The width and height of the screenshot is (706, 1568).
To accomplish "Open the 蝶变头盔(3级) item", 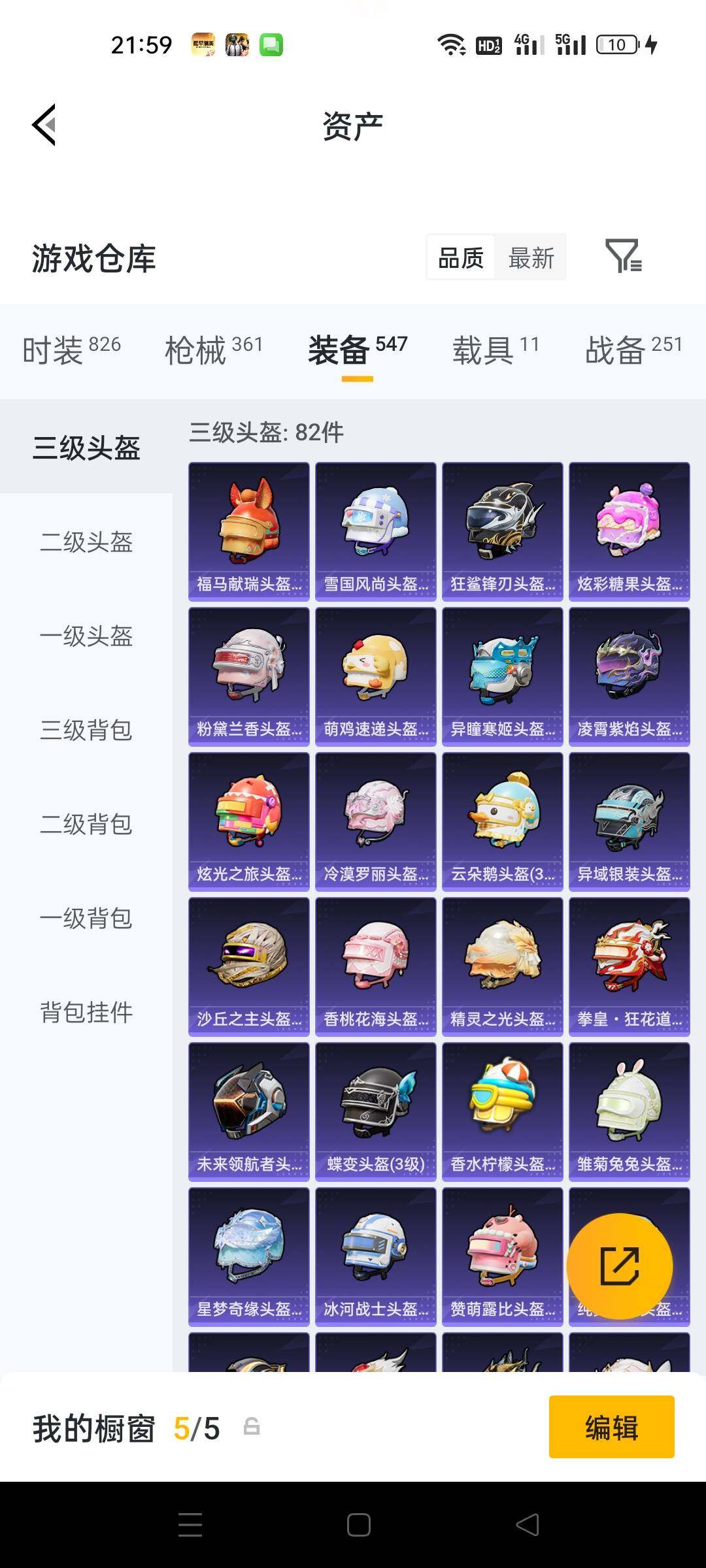I will pyautogui.click(x=375, y=1112).
